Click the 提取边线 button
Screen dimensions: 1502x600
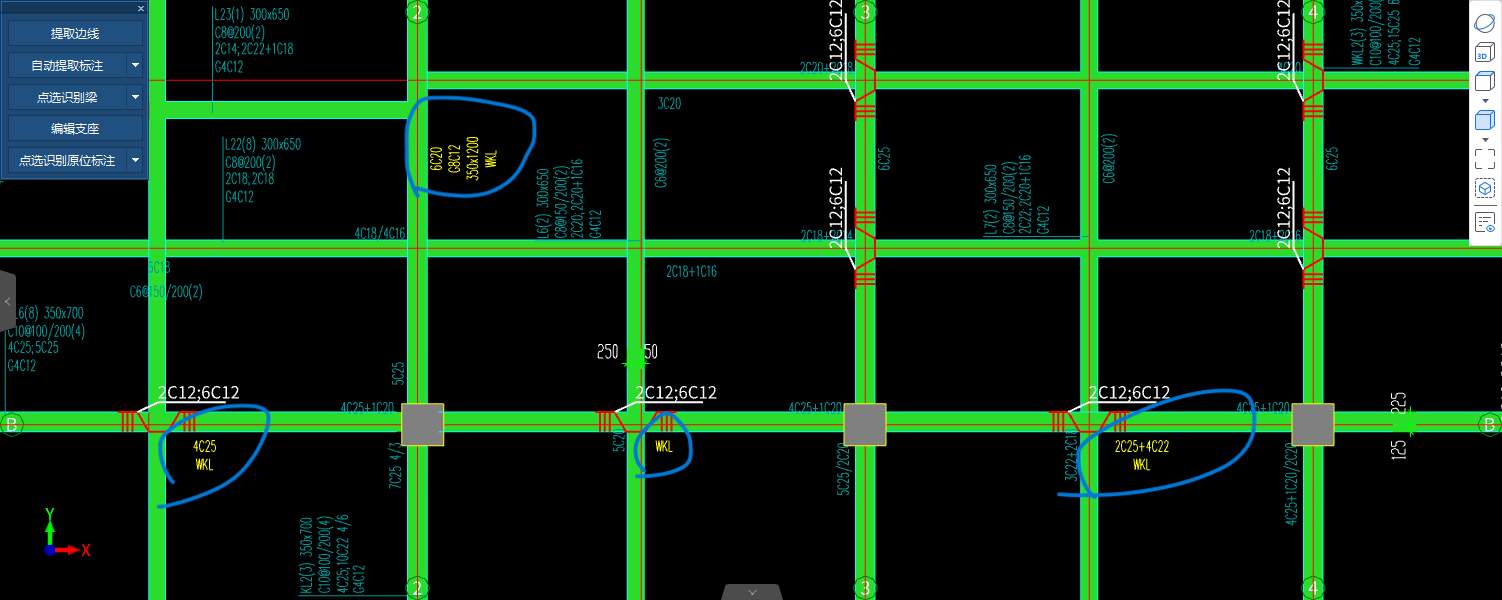point(75,34)
